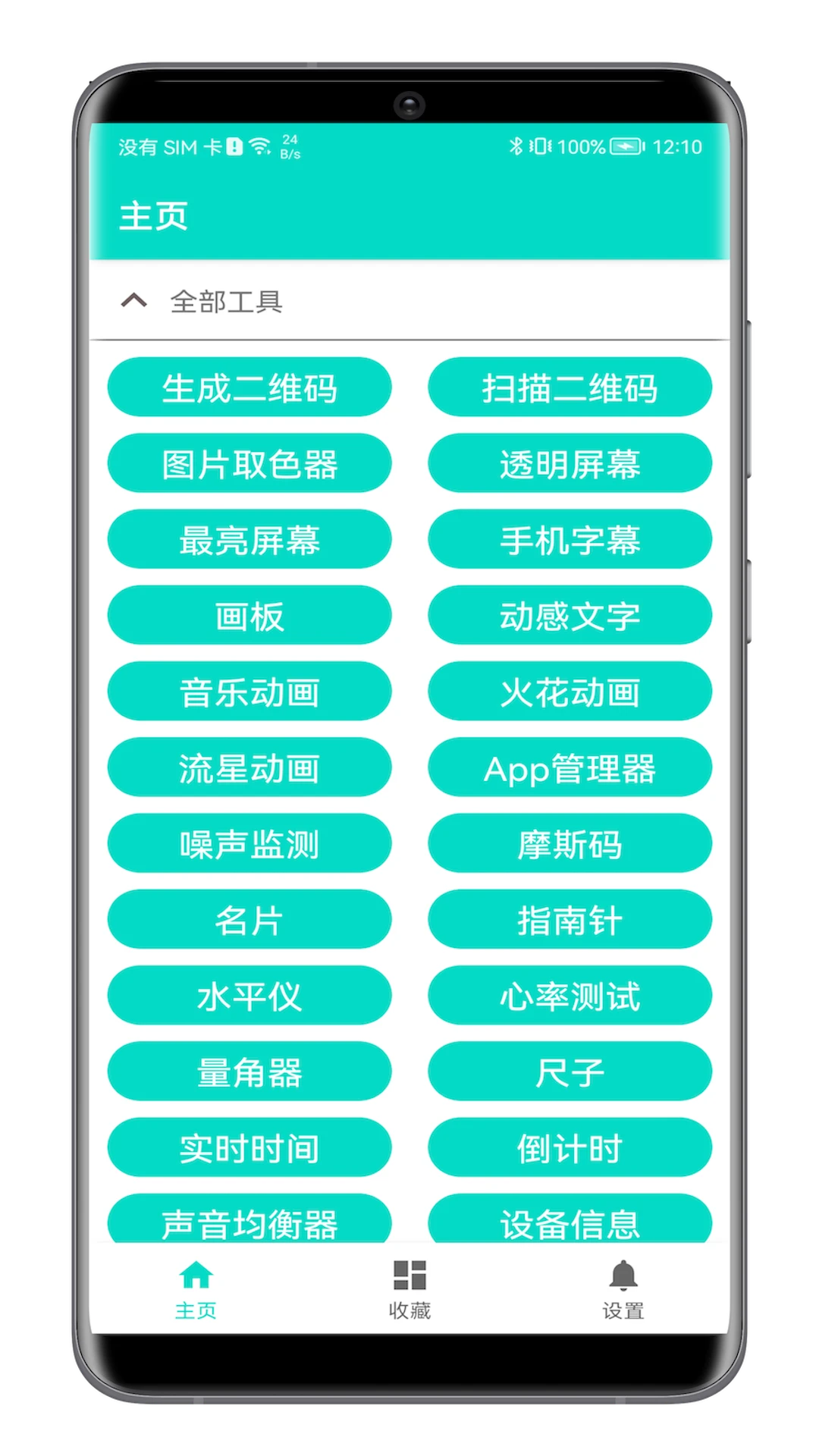Open the 生成二维码 tool
819x1456 pixels.
249,388
